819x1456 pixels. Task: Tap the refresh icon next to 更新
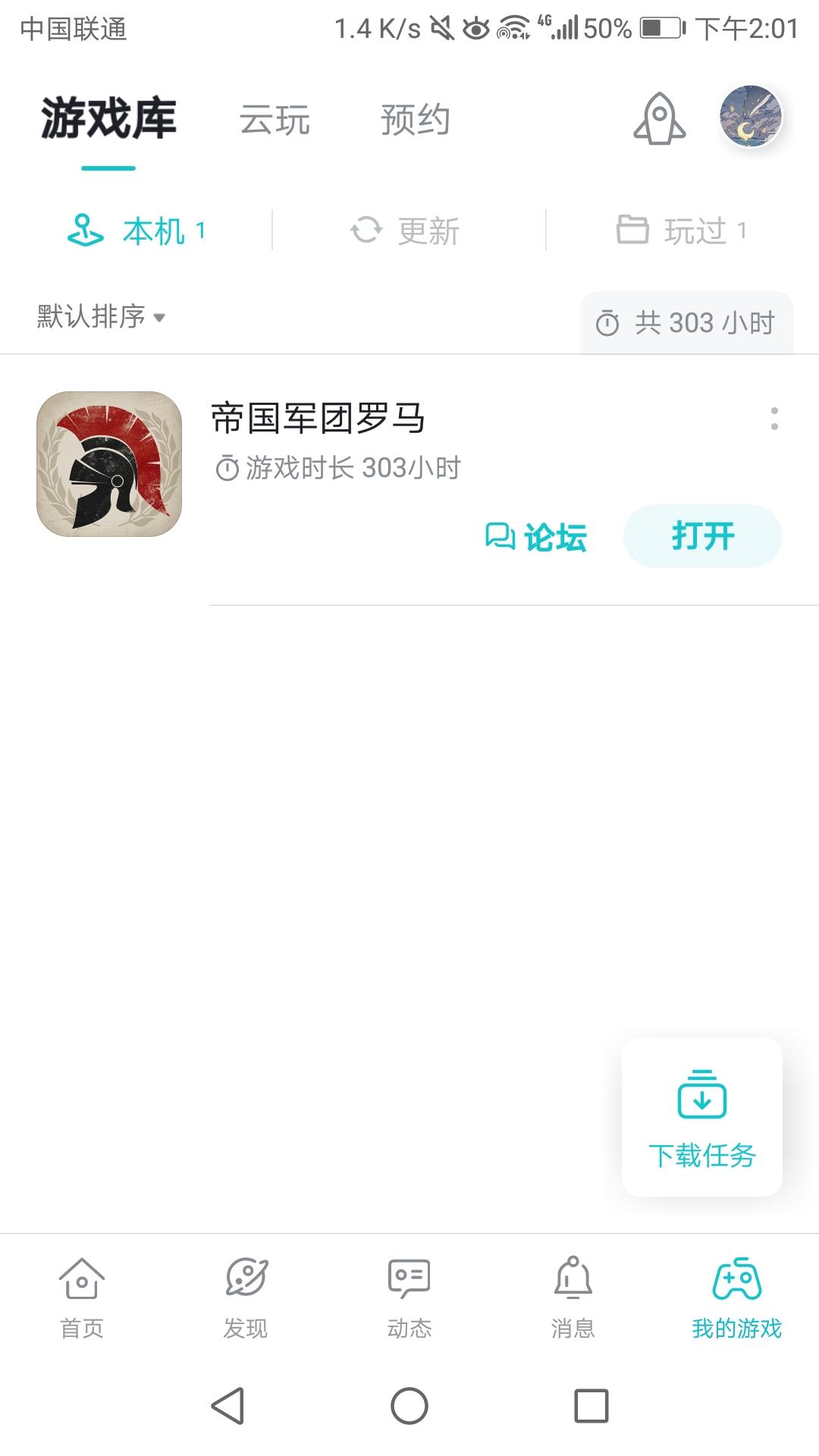click(x=367, y=231)
